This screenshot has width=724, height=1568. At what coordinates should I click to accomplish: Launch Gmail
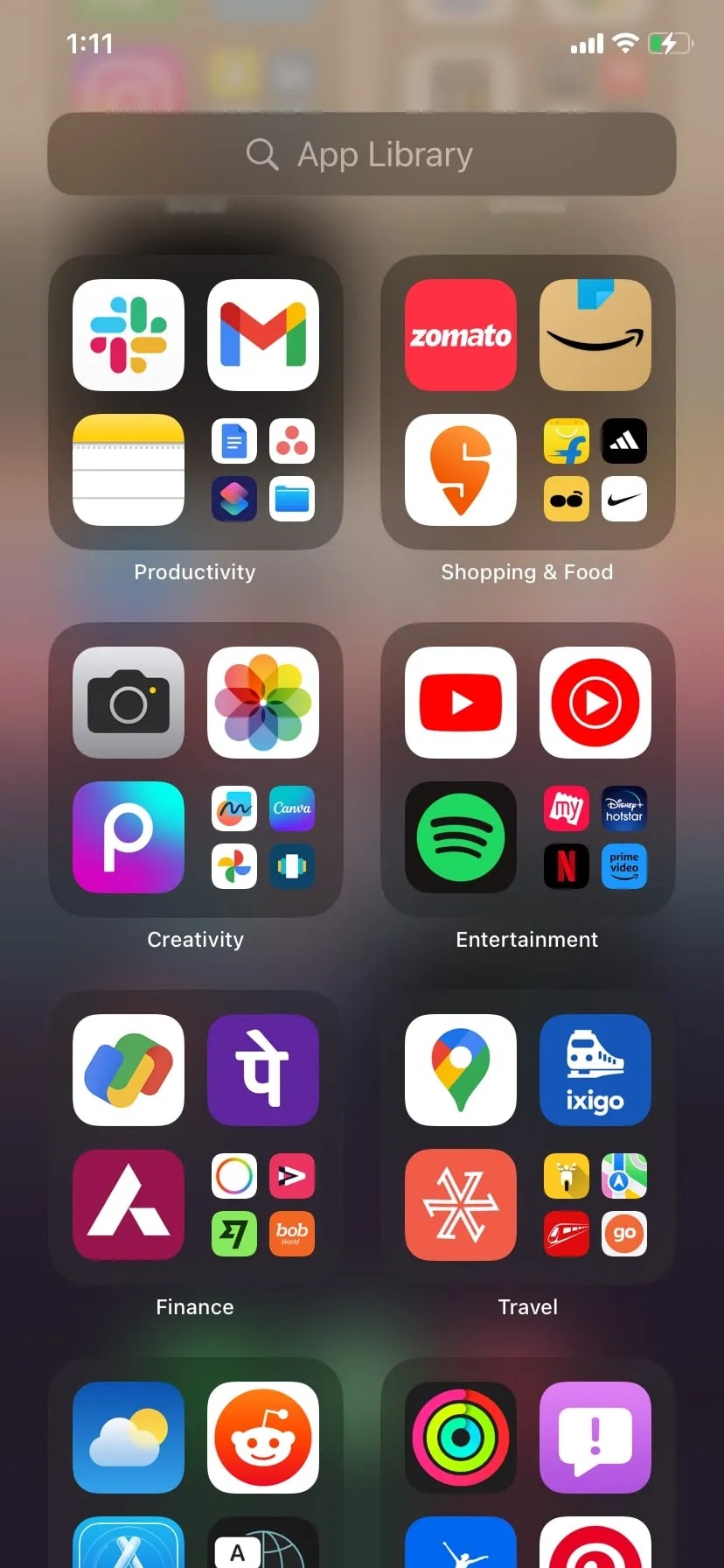[263, 335]
